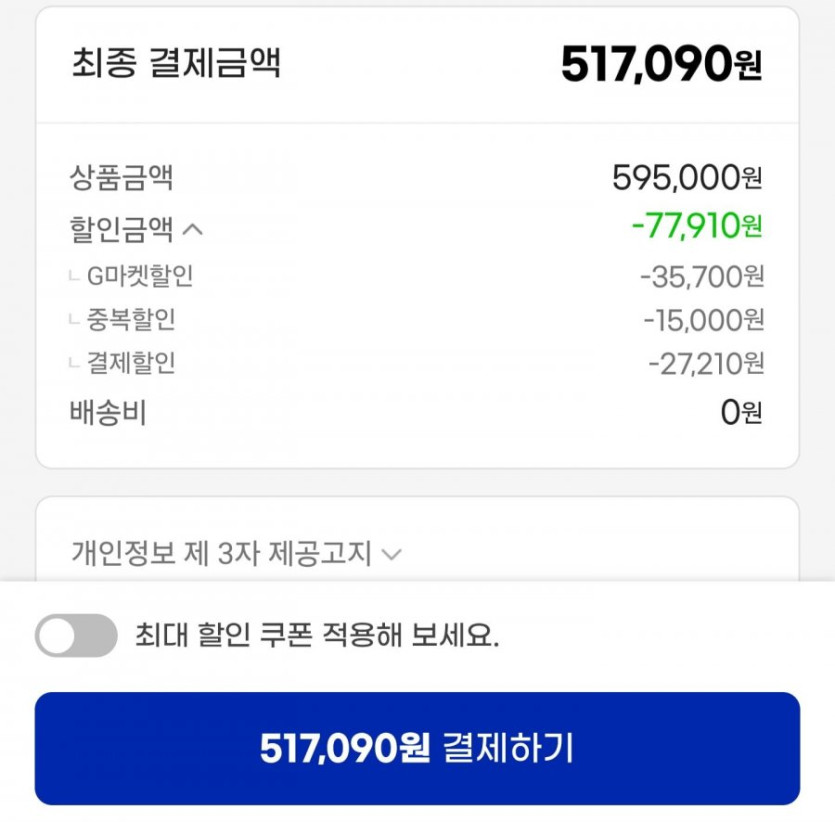
Task: Tap 517,090원 결제하기 to pay
Action: coord(417,748)
